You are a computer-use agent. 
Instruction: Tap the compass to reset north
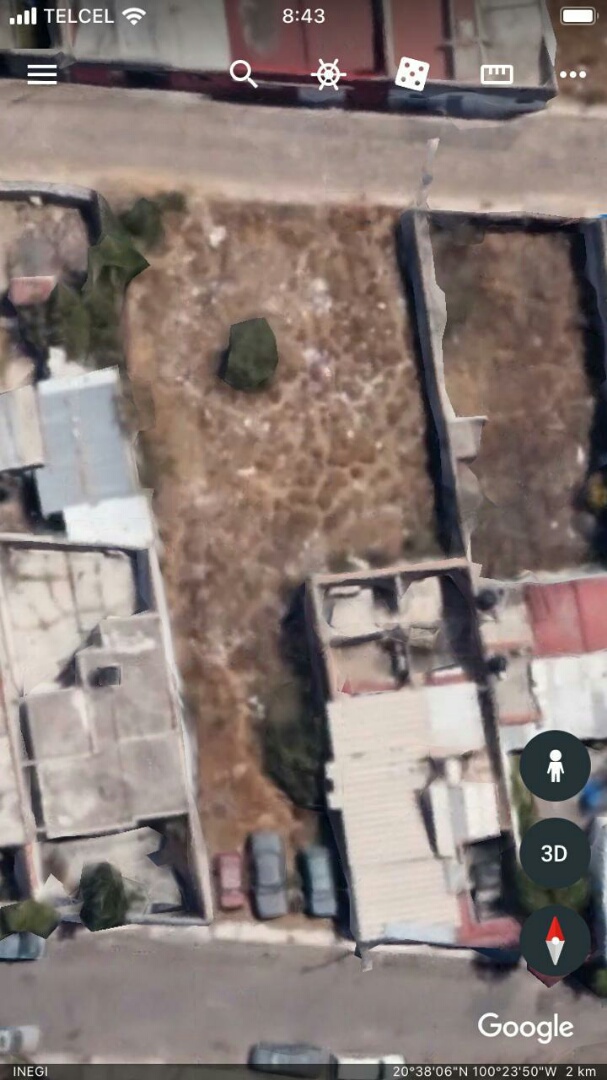(555, 941)
